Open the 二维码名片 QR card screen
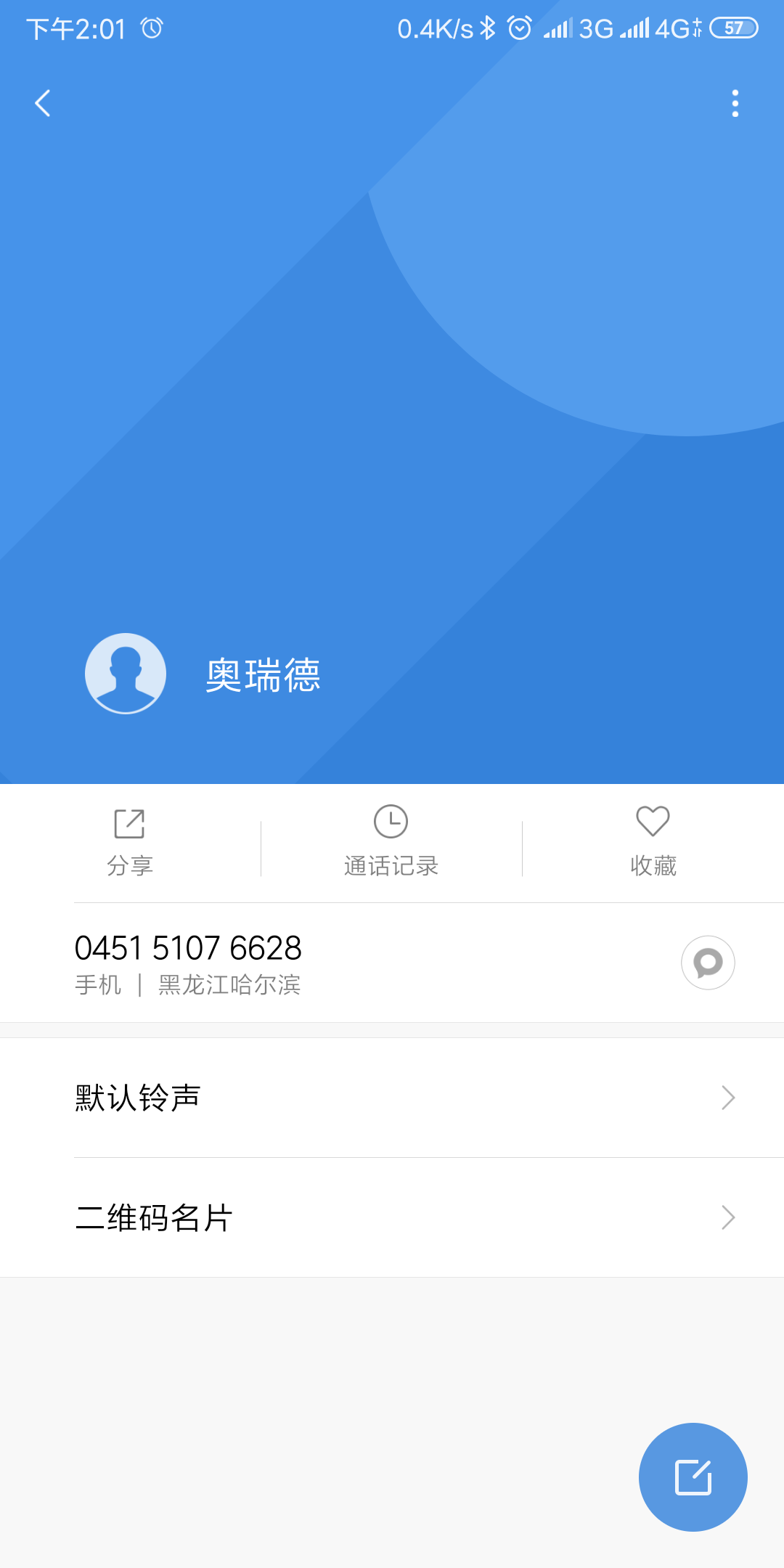 392,1216
